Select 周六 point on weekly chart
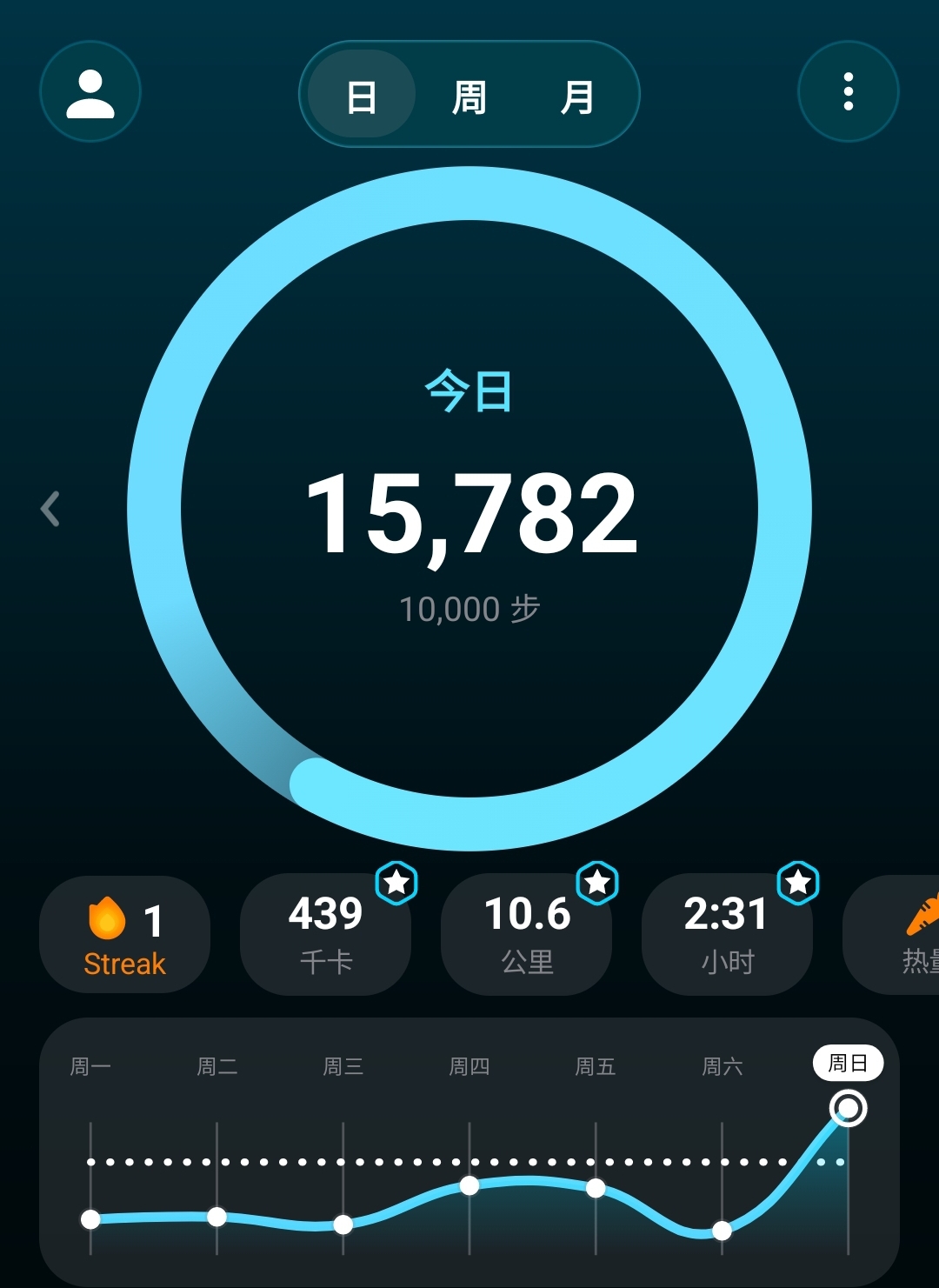 pyautogui.click(x=722, y=1230)
